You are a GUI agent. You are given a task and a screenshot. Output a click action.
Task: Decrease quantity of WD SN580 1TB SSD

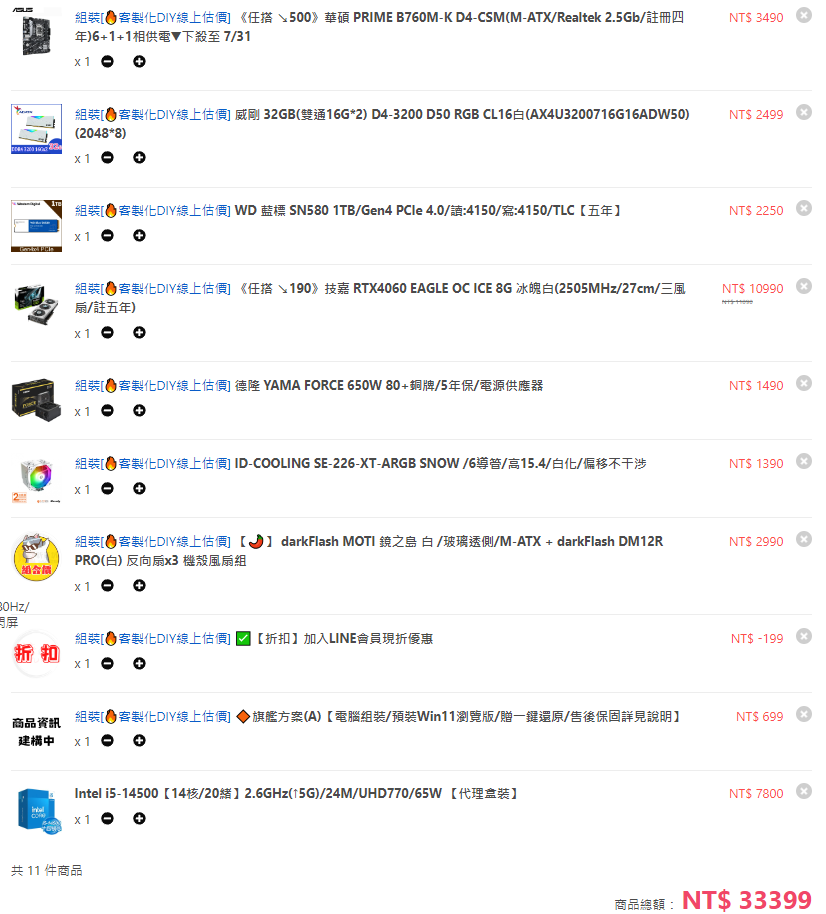[107, 236]
